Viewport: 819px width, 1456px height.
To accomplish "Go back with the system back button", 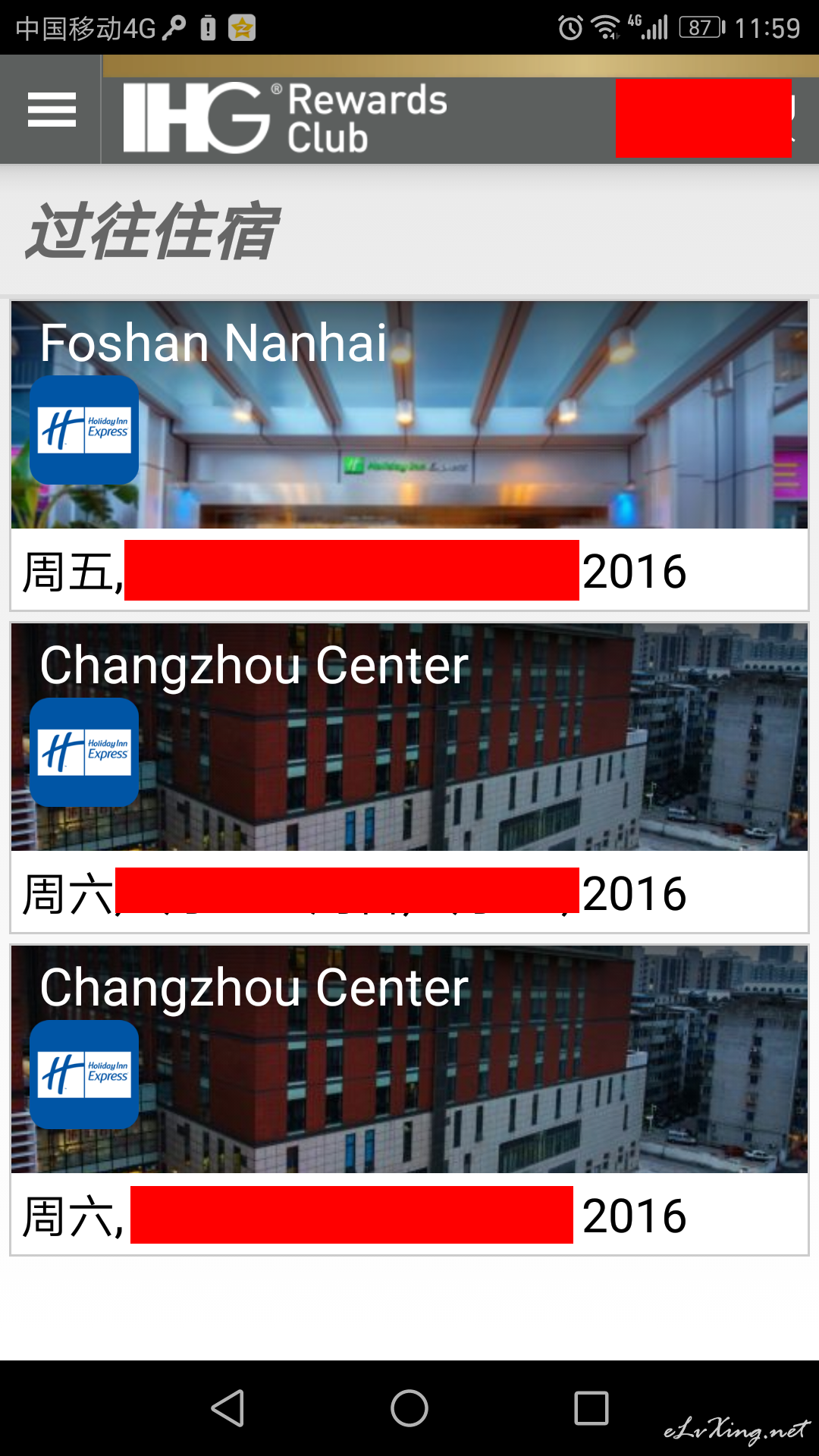I will 227,1408.
